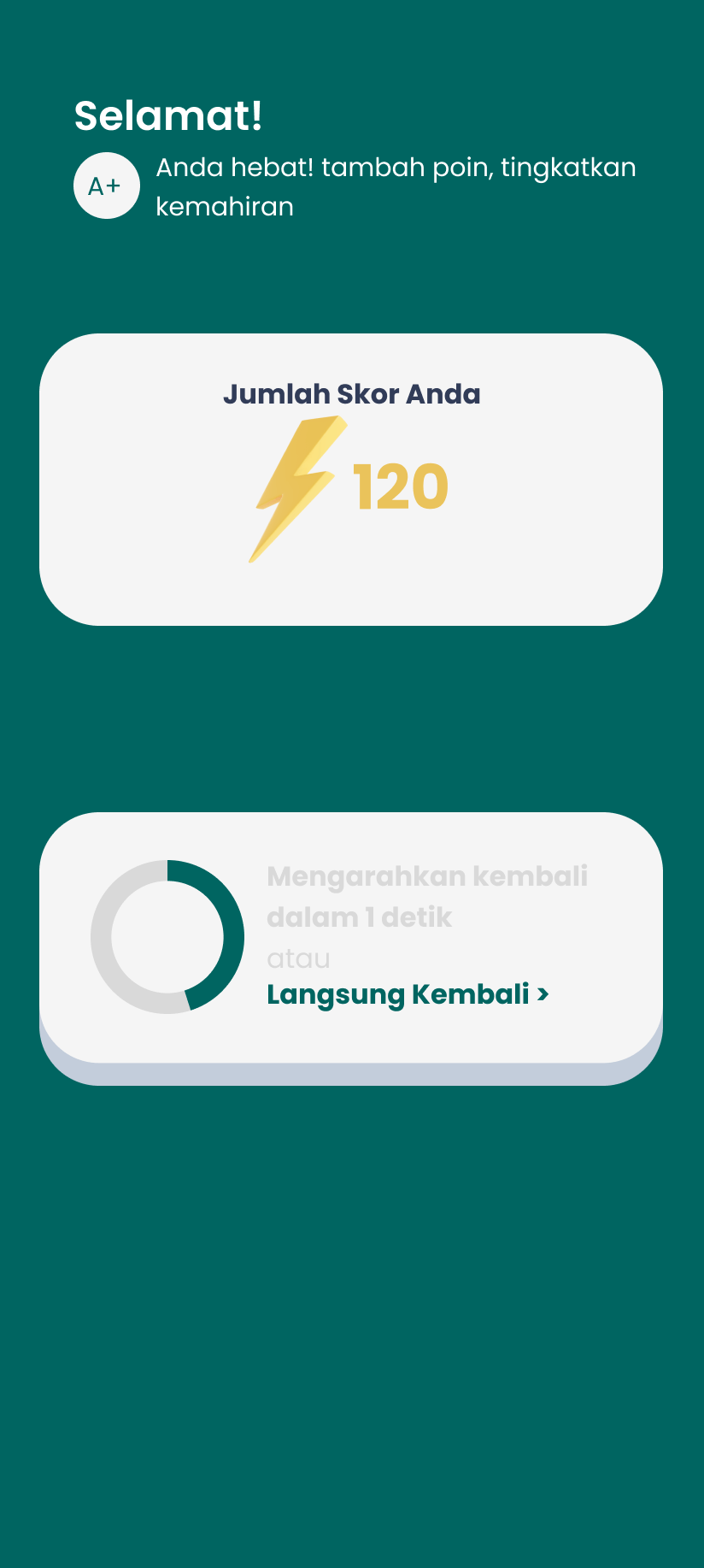Tap the Langsung Kembali link

click(x=408, y=994)
